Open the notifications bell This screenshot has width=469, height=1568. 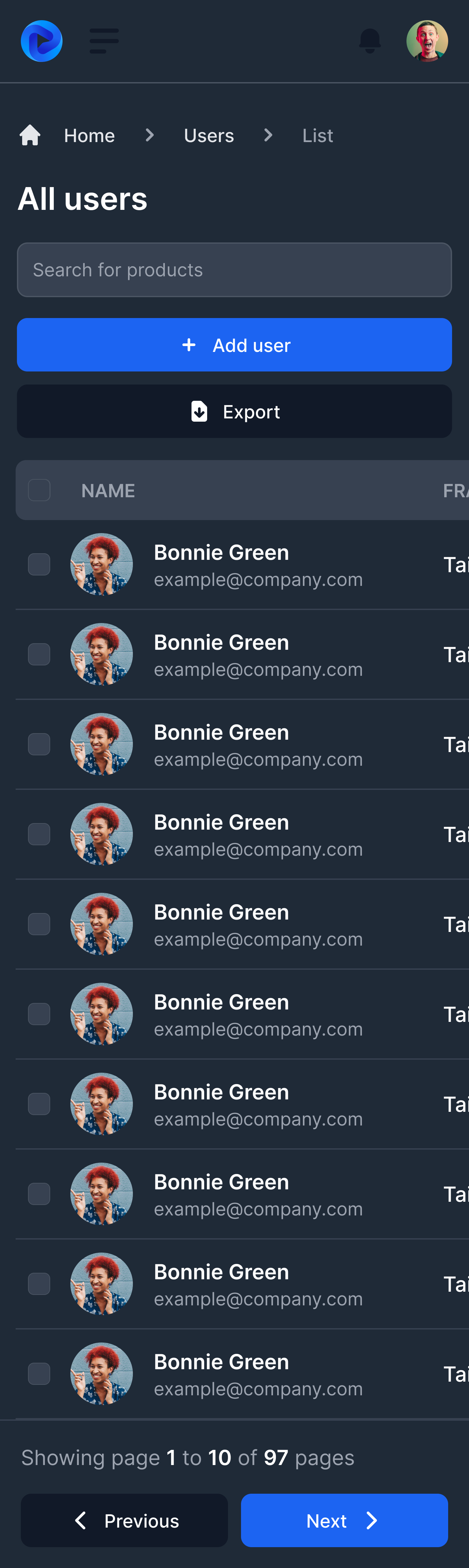click(x=370, y=41)
